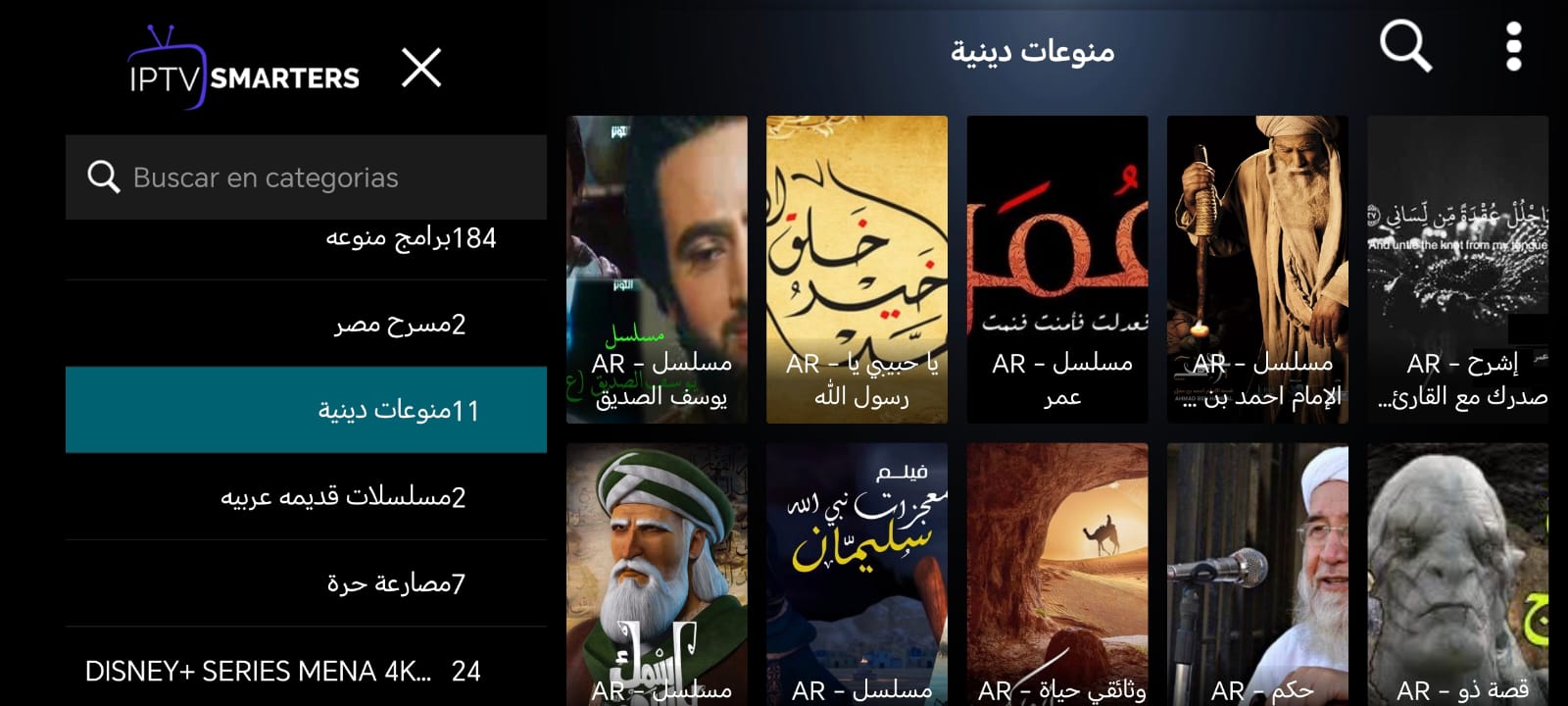Open the three-dot overflow menu
The width and height of the screenshot is (1568, 706).
1513,47
